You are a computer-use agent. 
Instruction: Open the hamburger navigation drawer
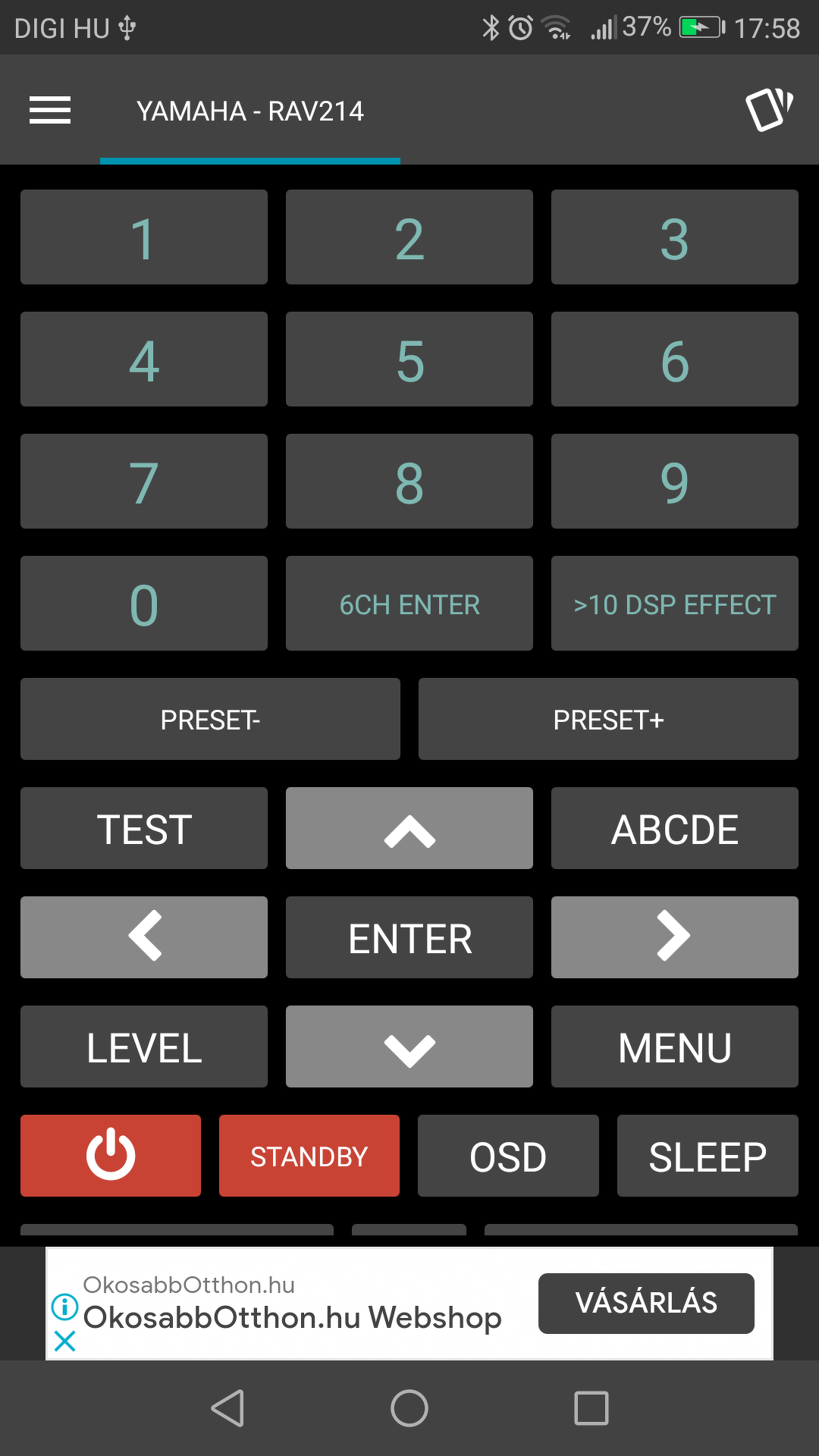(50, 111)
